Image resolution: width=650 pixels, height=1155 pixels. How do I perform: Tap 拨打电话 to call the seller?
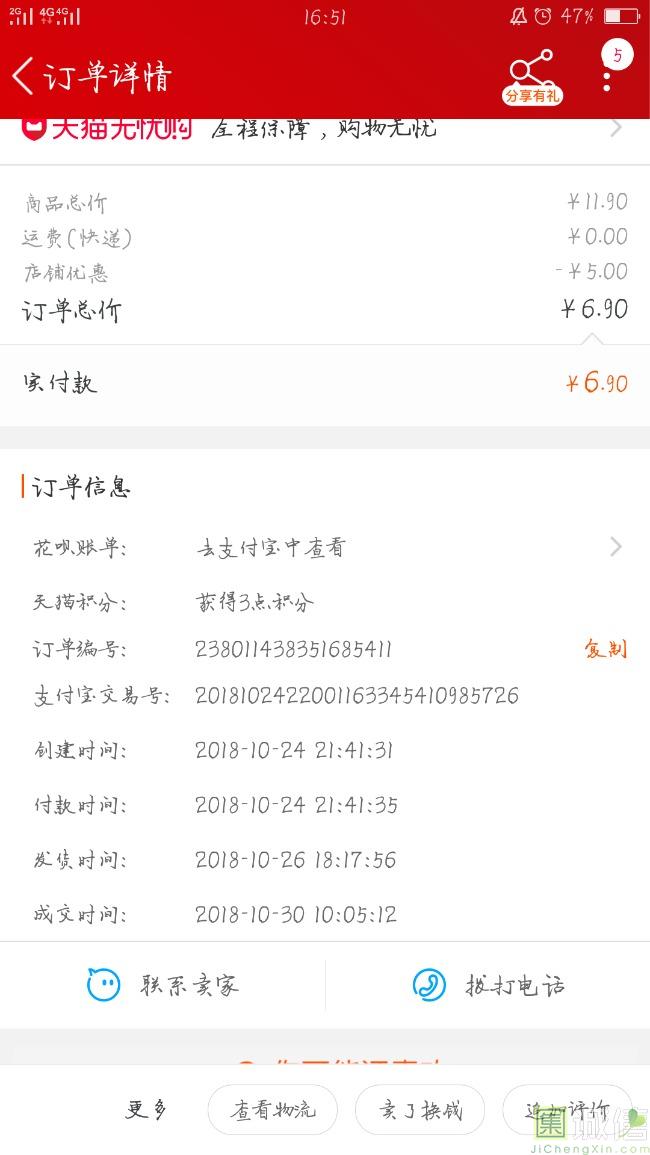pos(488,985)
